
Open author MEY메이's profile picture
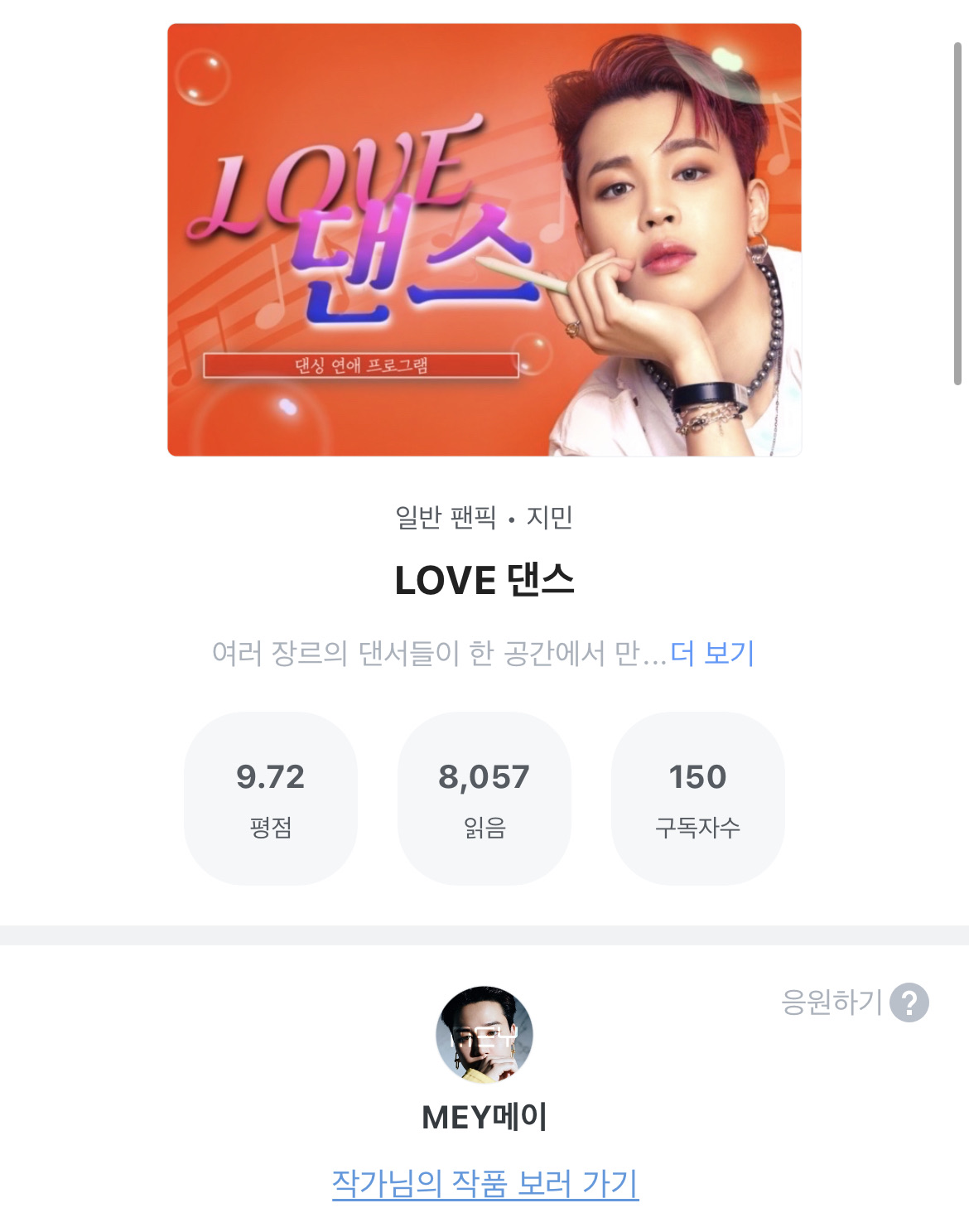coord(485,1034)
